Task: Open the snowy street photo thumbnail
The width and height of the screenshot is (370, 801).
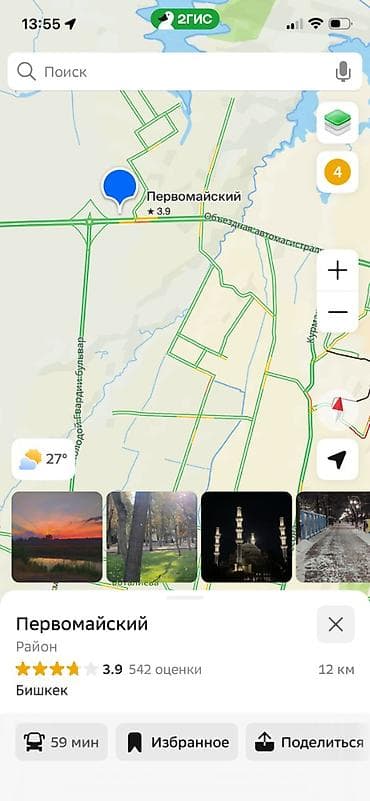Action: click(x=333, y=537)
